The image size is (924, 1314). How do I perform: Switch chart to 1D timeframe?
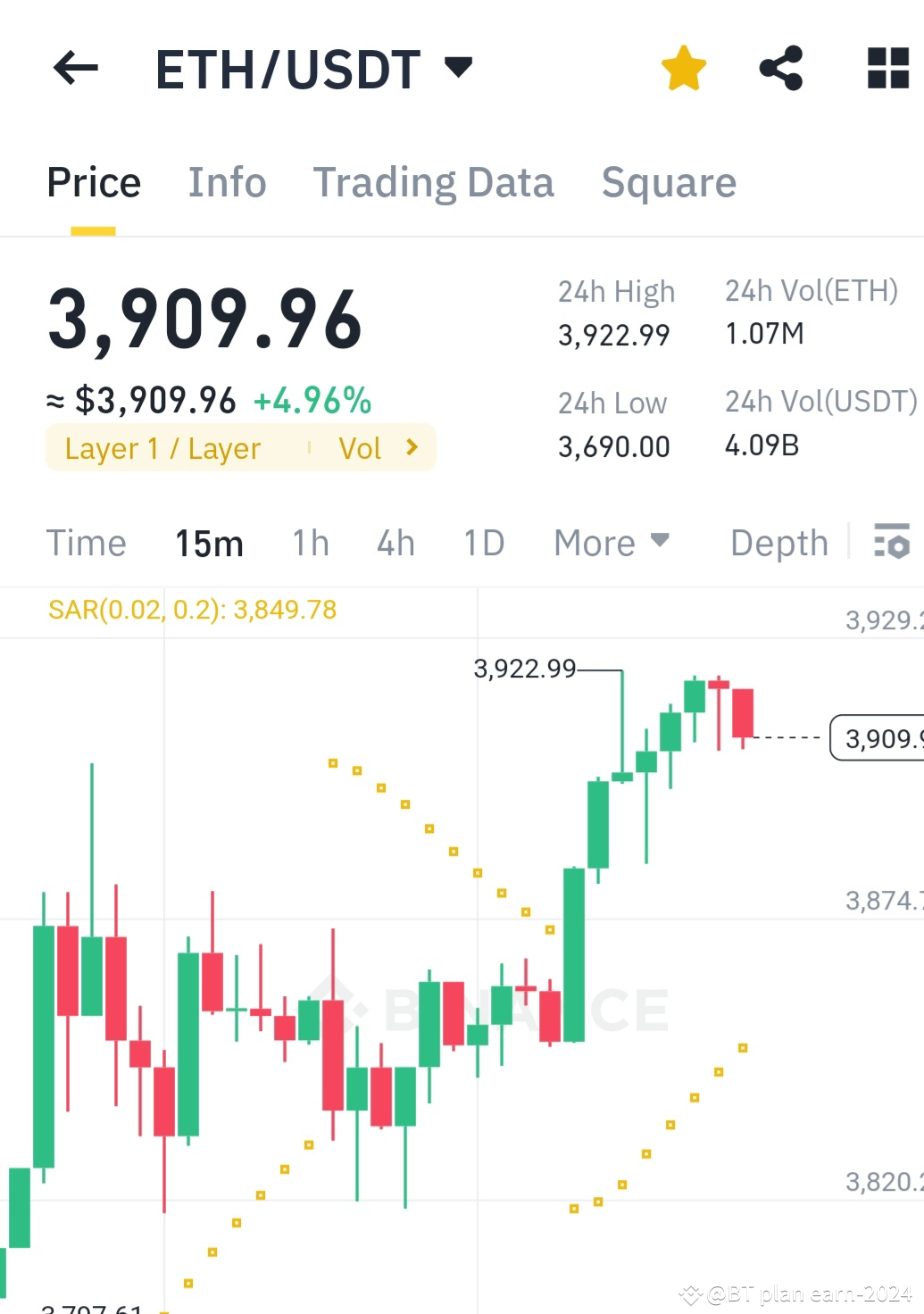(x=482, y=542)
